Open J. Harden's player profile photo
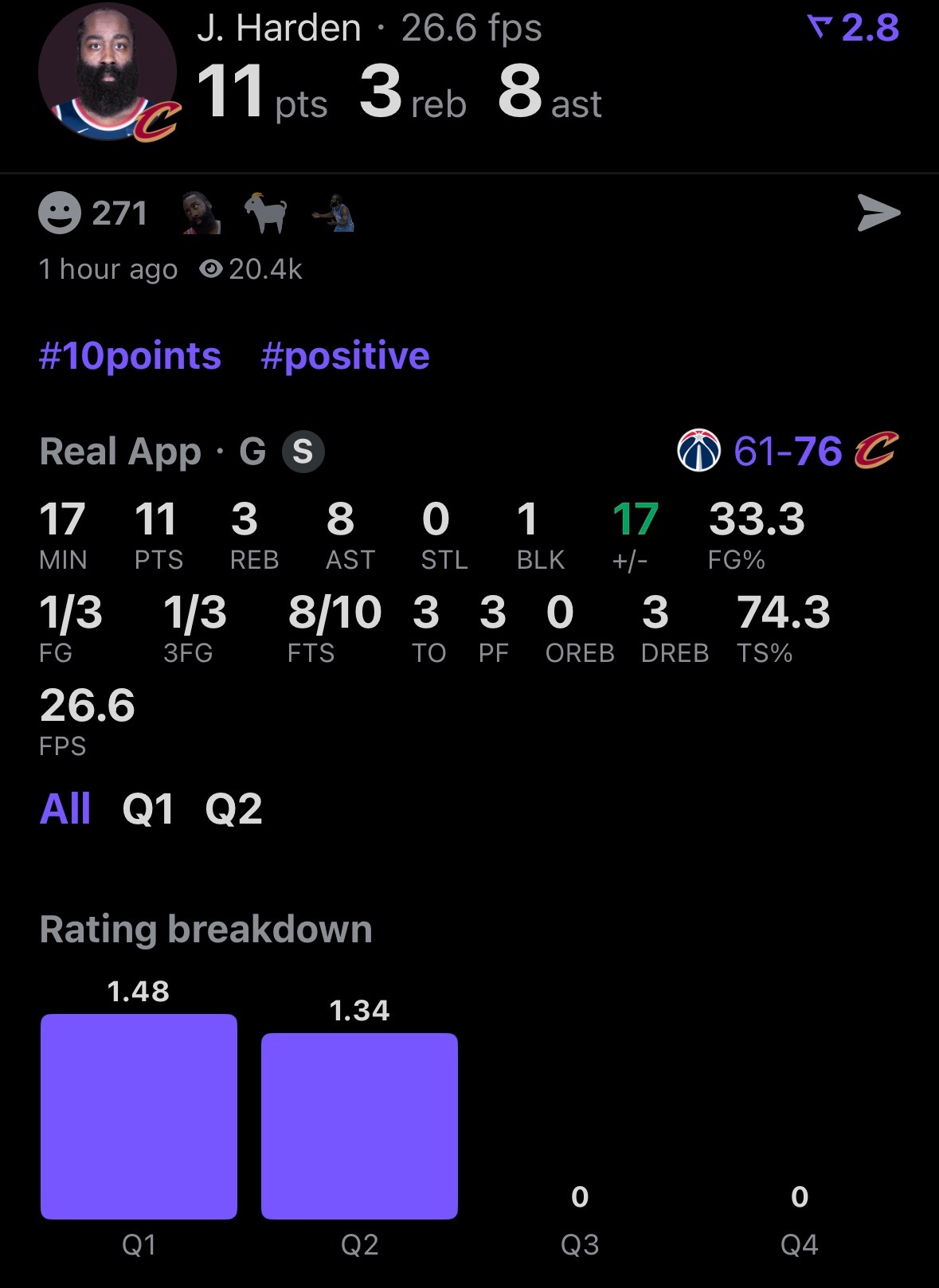Image resolution: width=939 pixels, height=1288 pixels. (x=108, y=70)
